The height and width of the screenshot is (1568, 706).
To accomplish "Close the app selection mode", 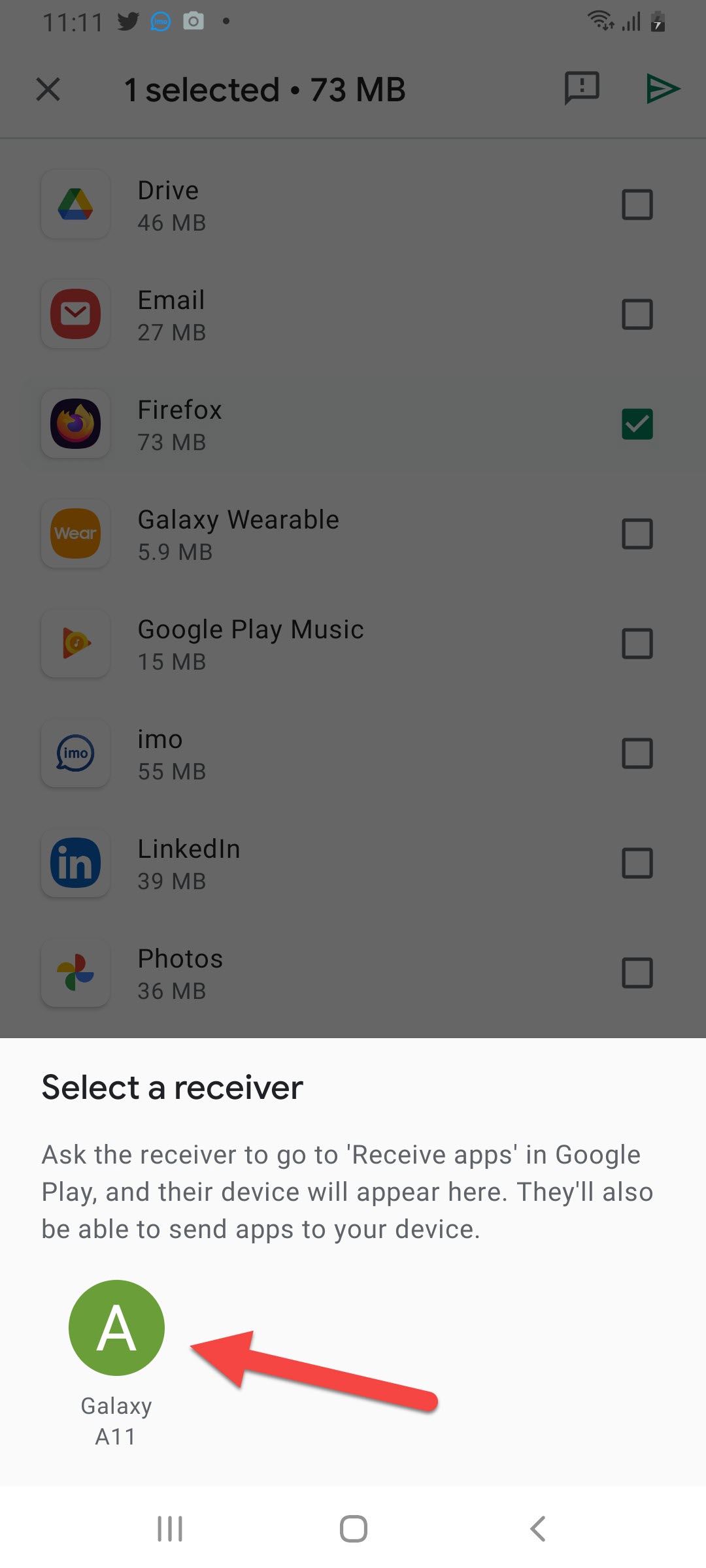I will point(48,90).
